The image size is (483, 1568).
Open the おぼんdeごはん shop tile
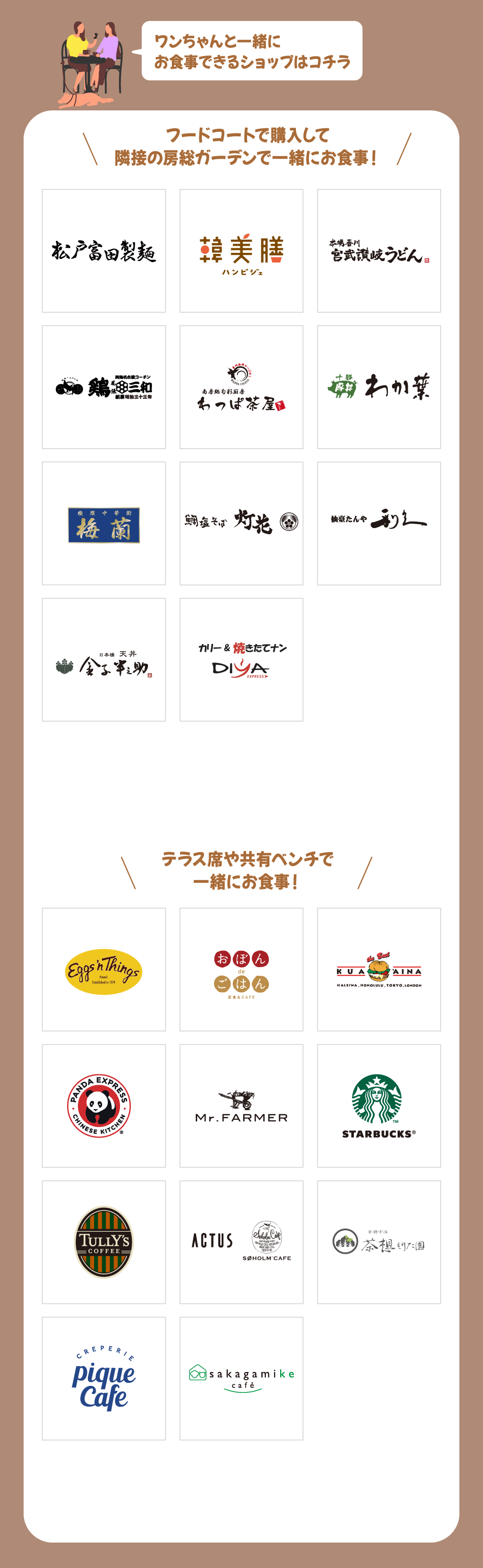pyautogui.click(x=241, y=970)
